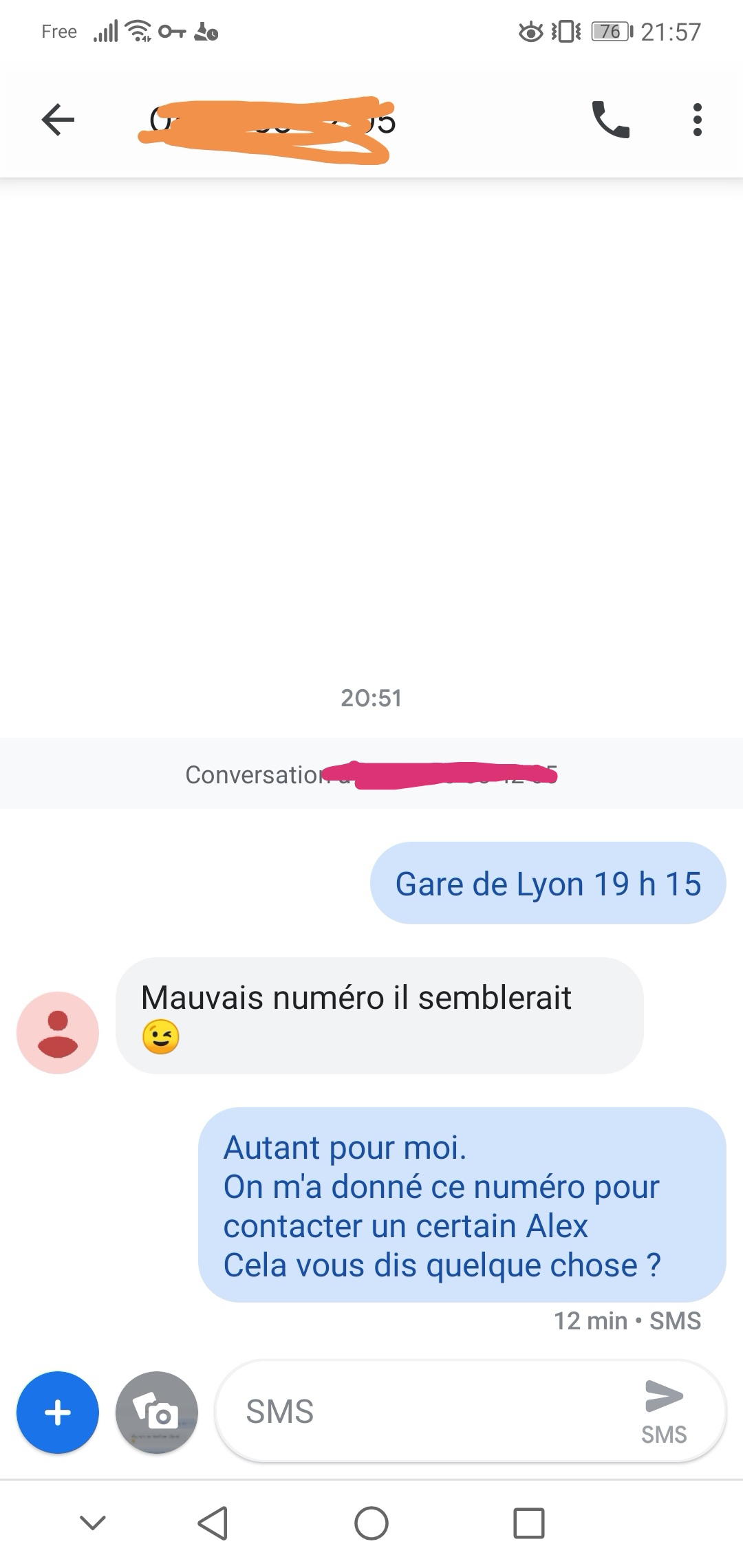Open the camera gallery button
The width and height of the screenshot is (743, 1568).
pos(157,1413)
